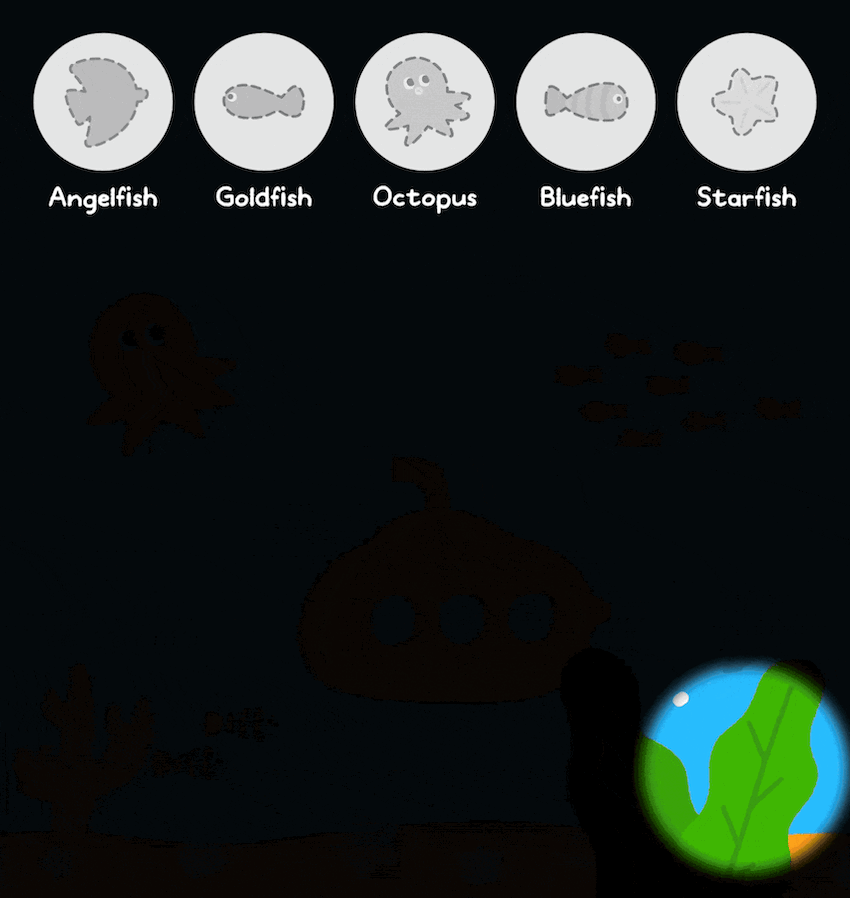Tap the Octopus target circle
850x898 pixels.
425,101
